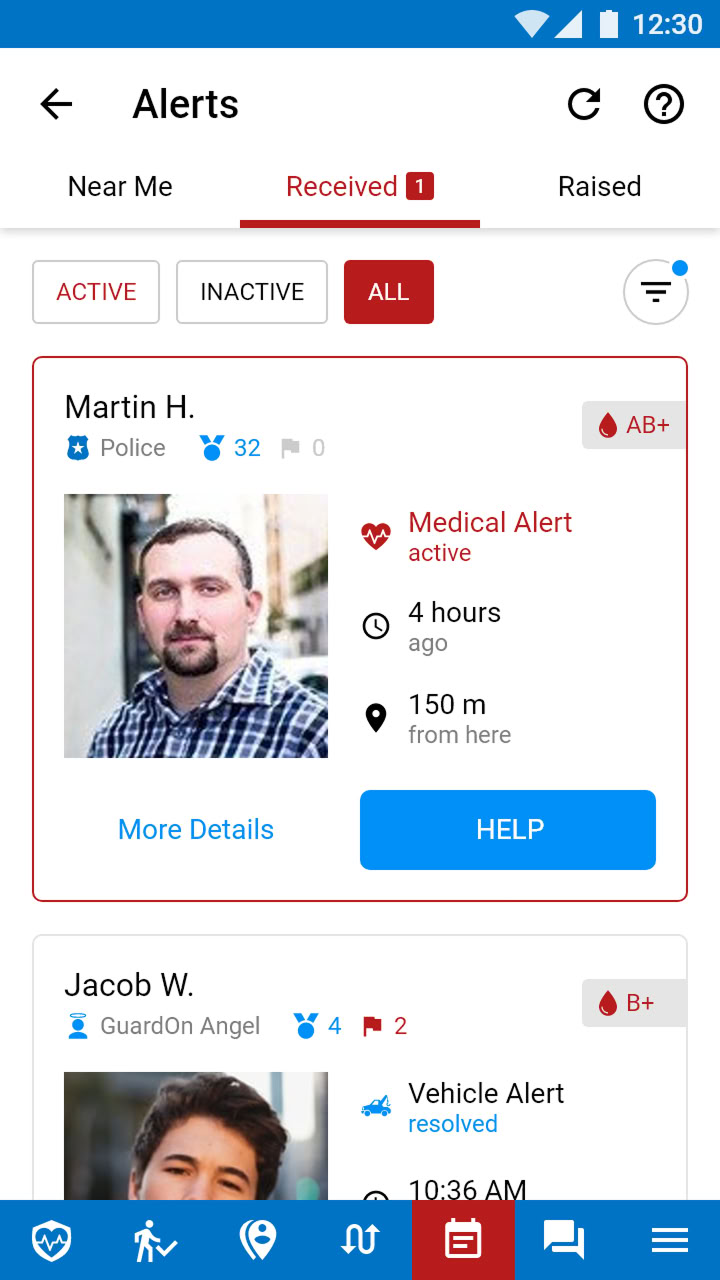Open More Details for Martin H.
The width and height of the screenshot is (720, 1280).
click(196, 830)
